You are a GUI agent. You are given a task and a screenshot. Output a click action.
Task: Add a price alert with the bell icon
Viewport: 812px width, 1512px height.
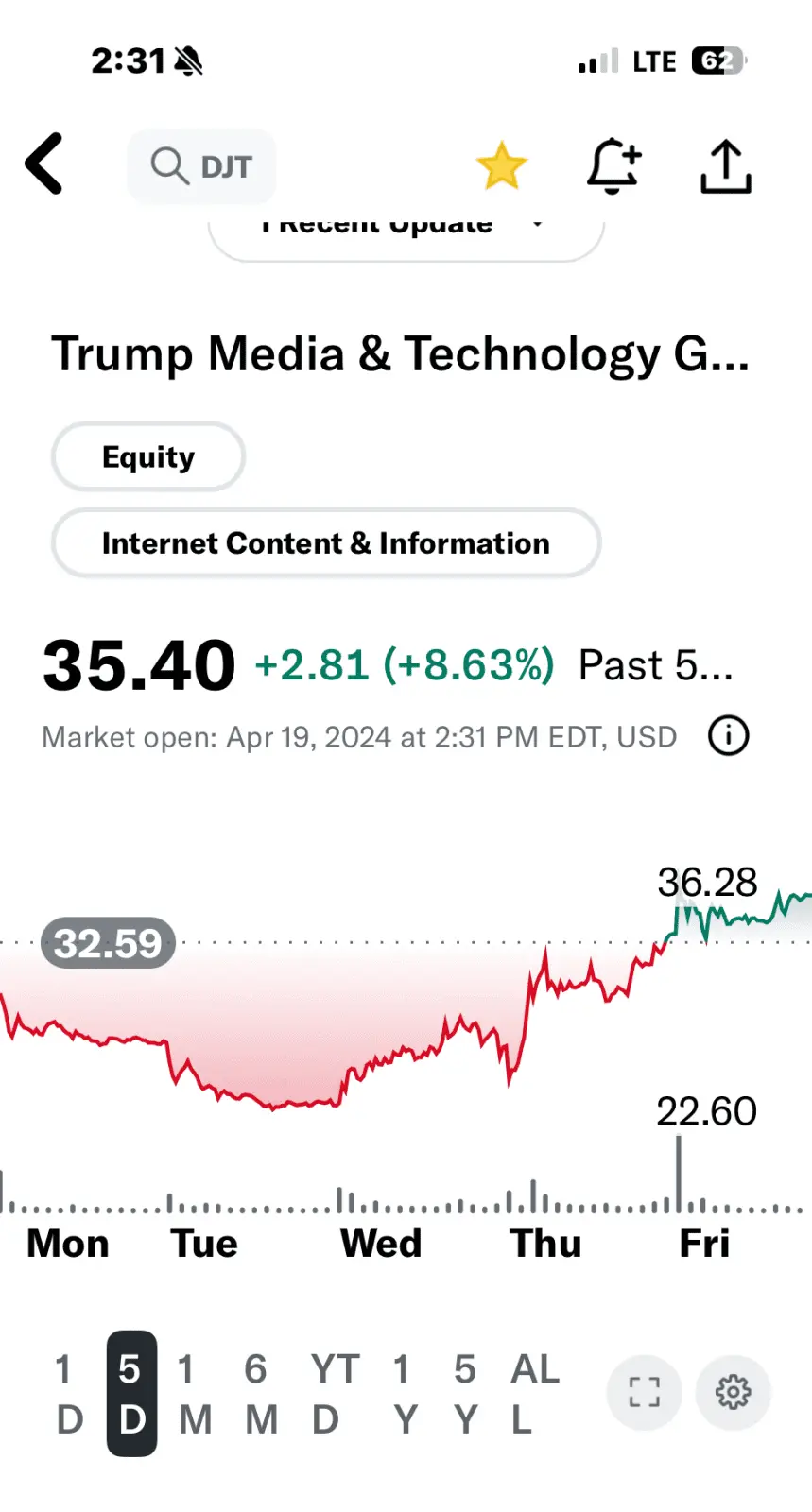(613, 166)
